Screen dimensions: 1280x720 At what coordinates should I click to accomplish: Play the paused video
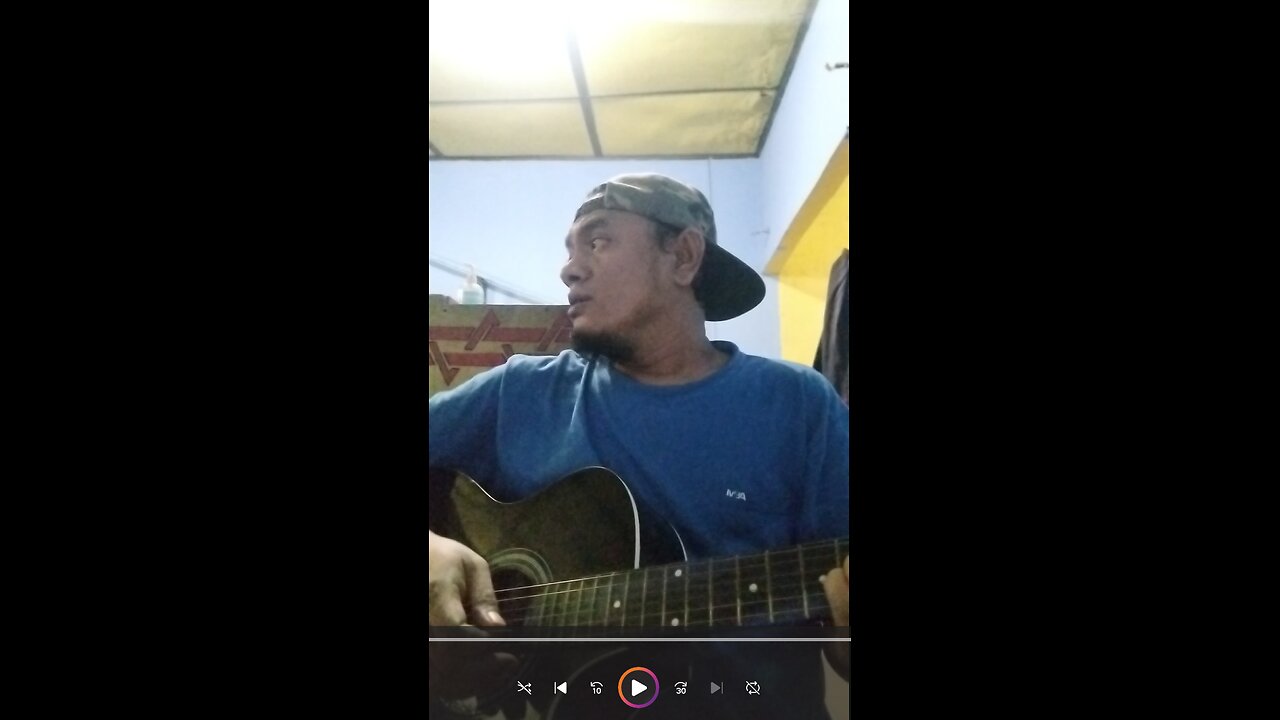638,688
